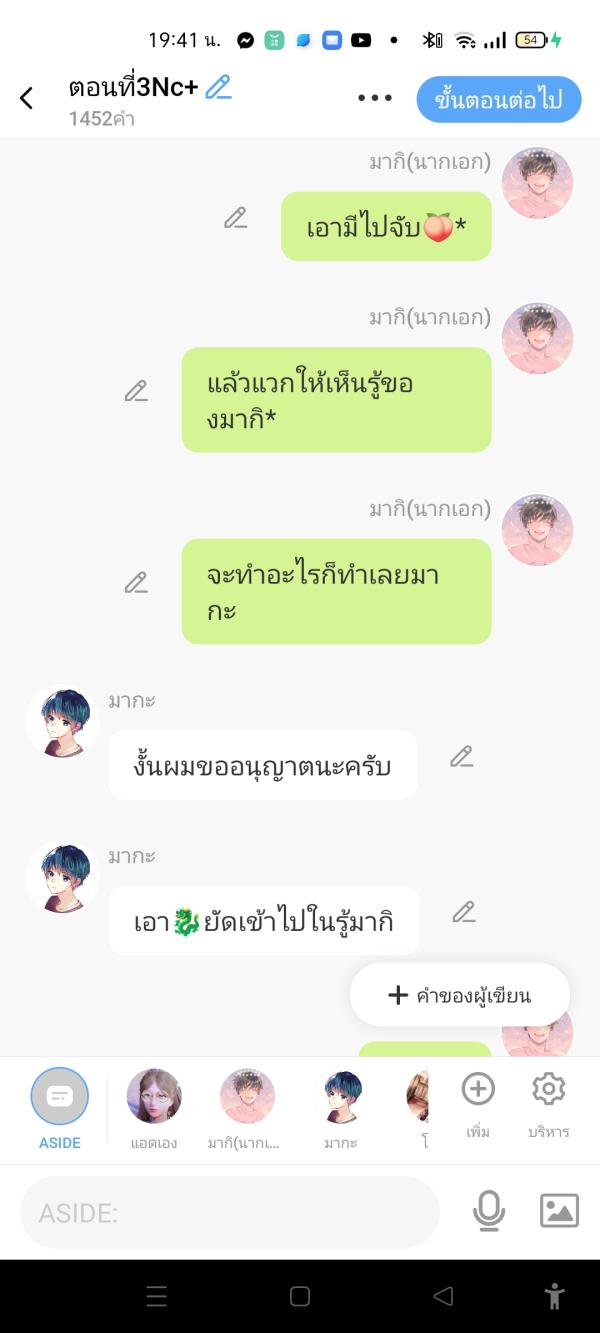Start voice input with the microphone
The image size is (600, 1333).
(488, 1211)
